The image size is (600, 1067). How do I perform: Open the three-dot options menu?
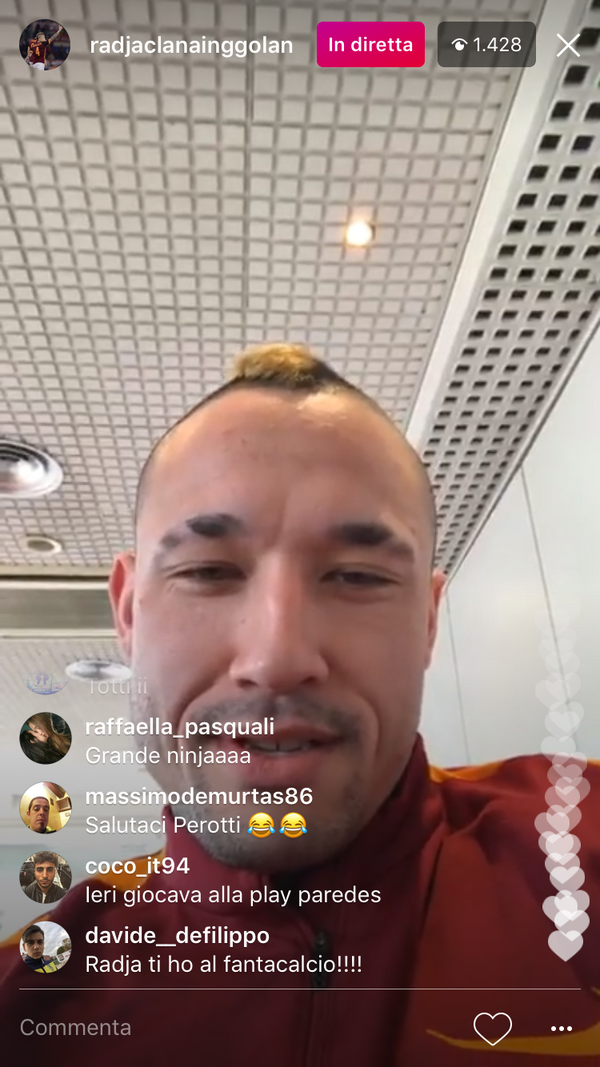click(561, 1028)
